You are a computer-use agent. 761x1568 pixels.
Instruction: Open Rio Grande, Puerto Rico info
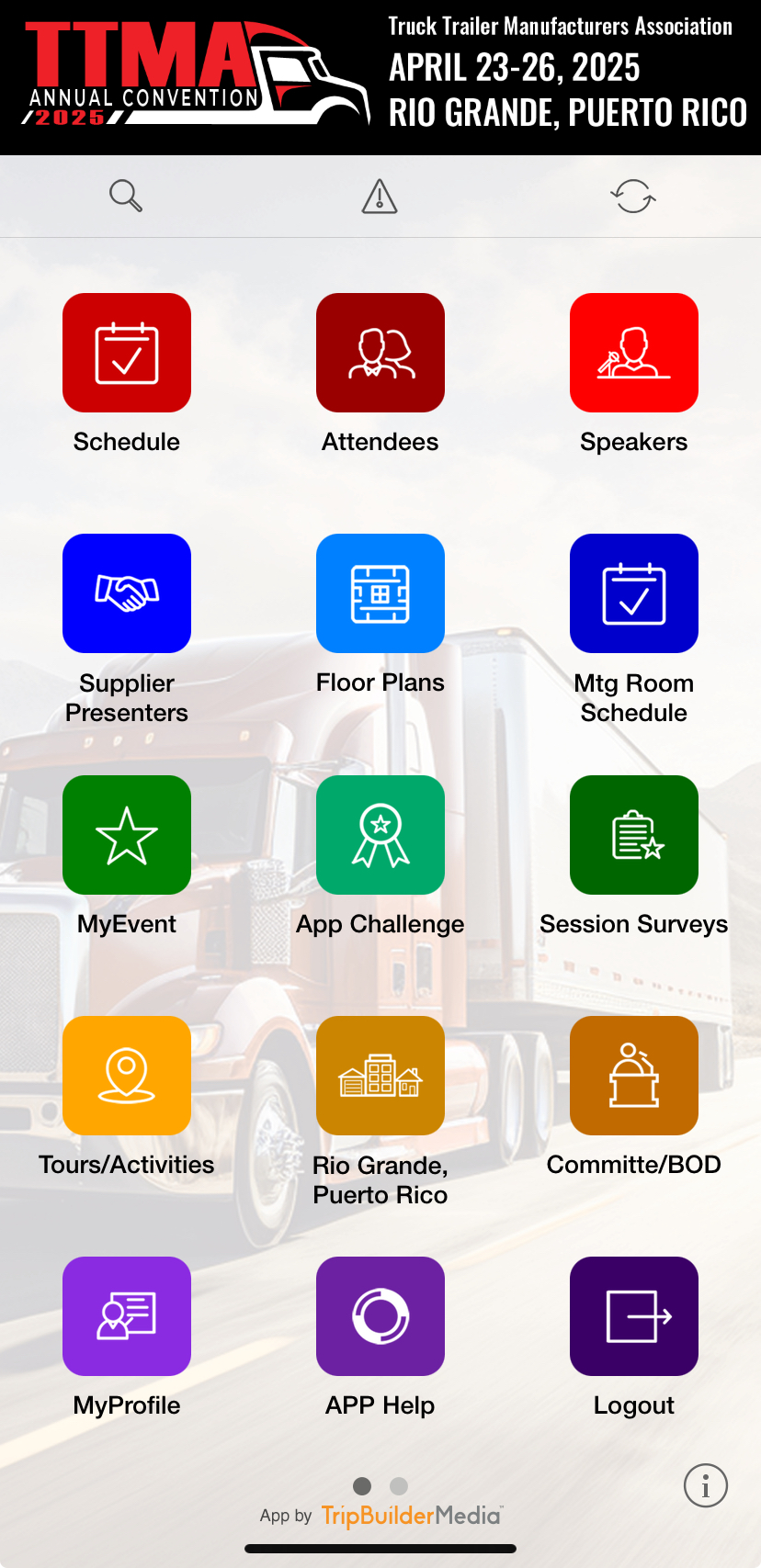click(380, 1076)
